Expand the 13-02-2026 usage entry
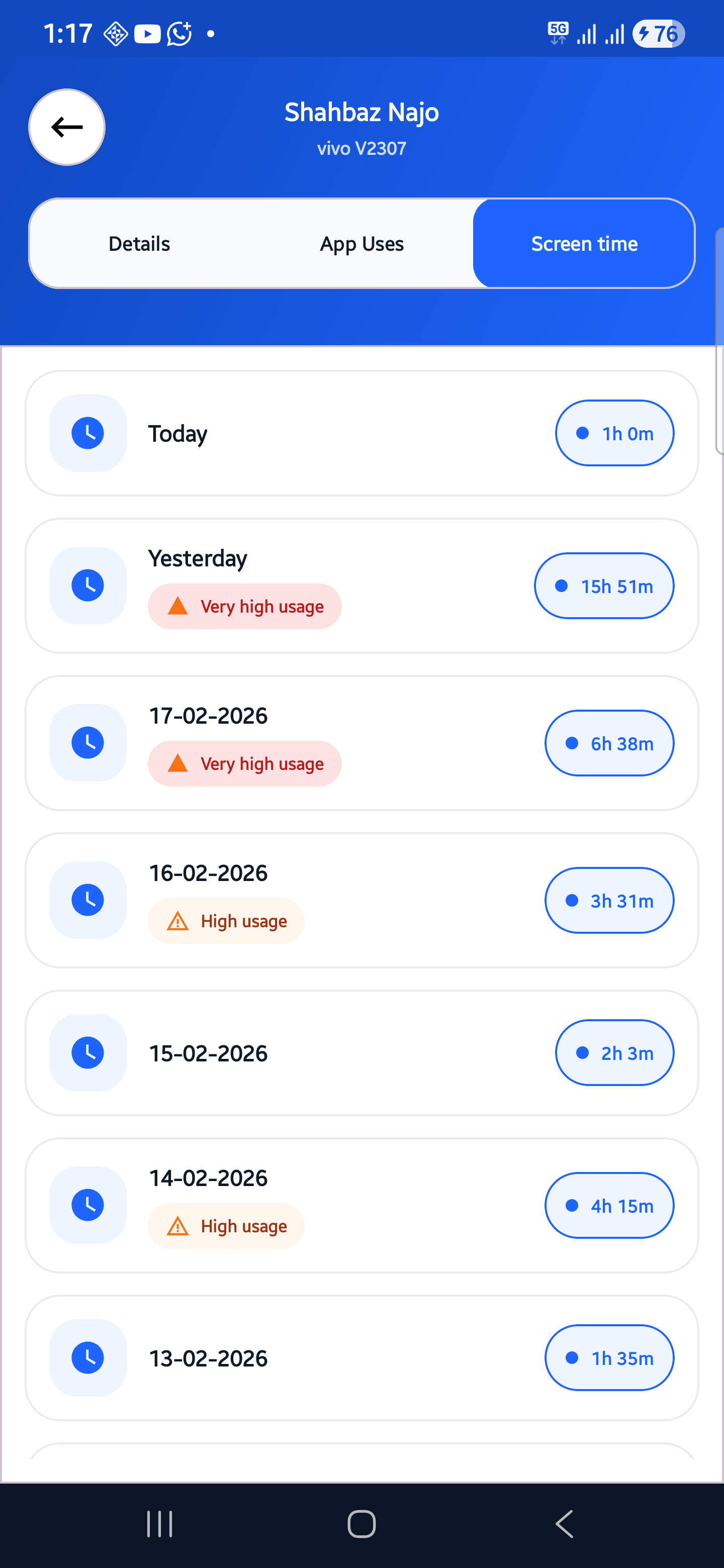This screenshot has width=724, height=1568. click(x=361, y=1357)
